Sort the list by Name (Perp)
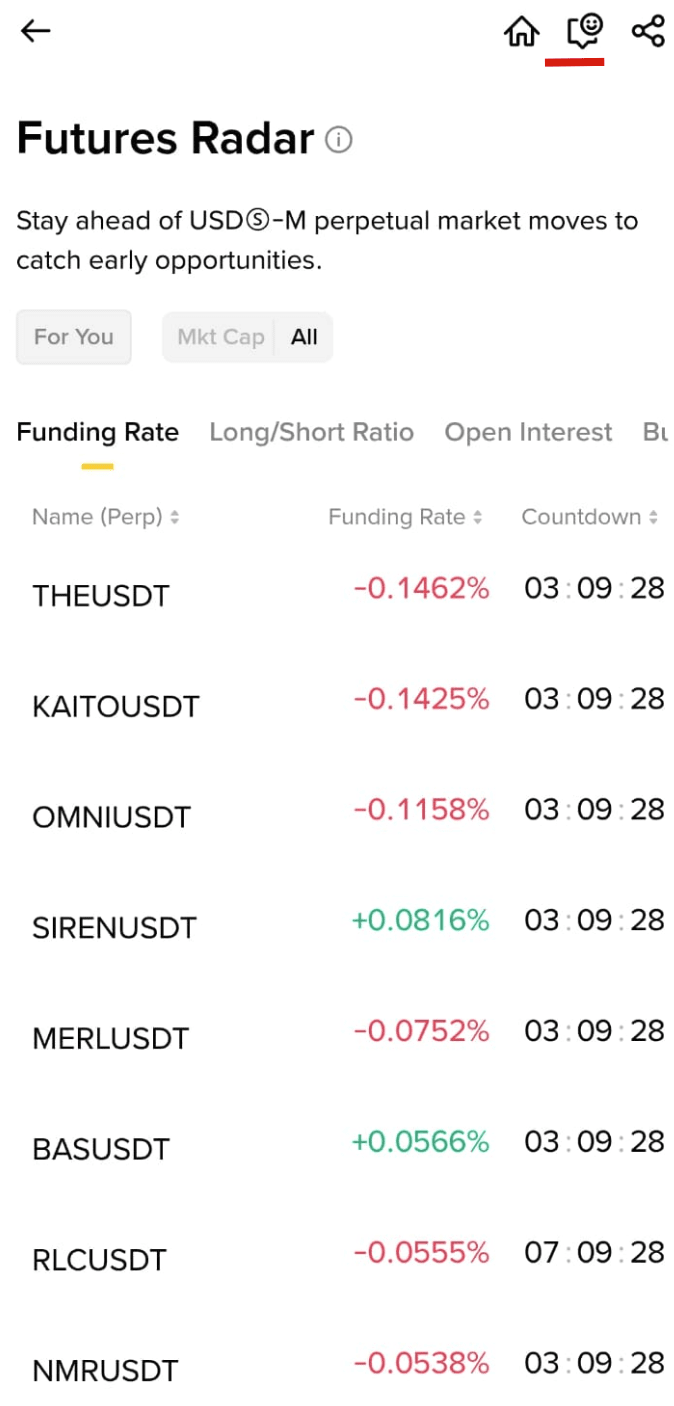The height and width of the screenshot is (1406, 674). tap(106, 517)
